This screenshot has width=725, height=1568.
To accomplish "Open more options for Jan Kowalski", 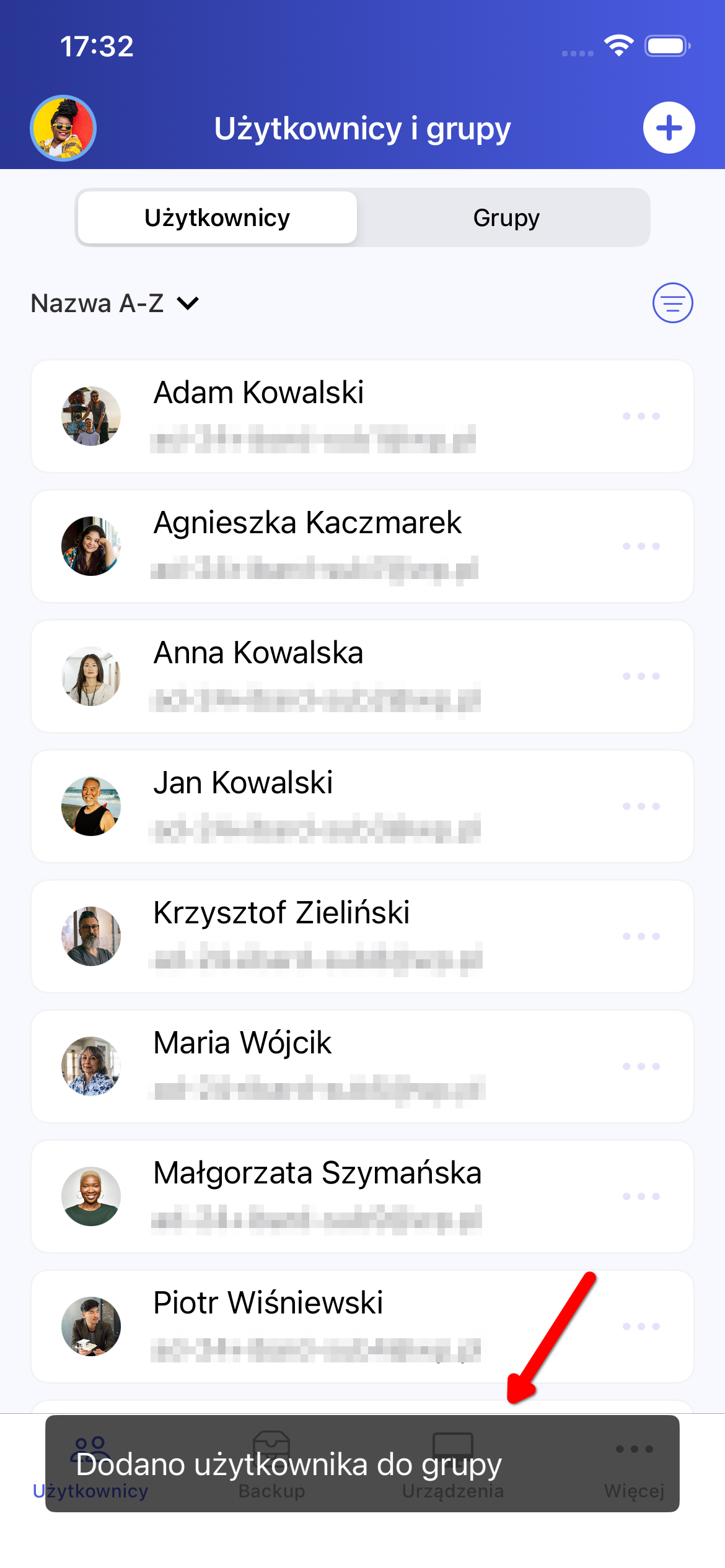I will pos(641,806).
